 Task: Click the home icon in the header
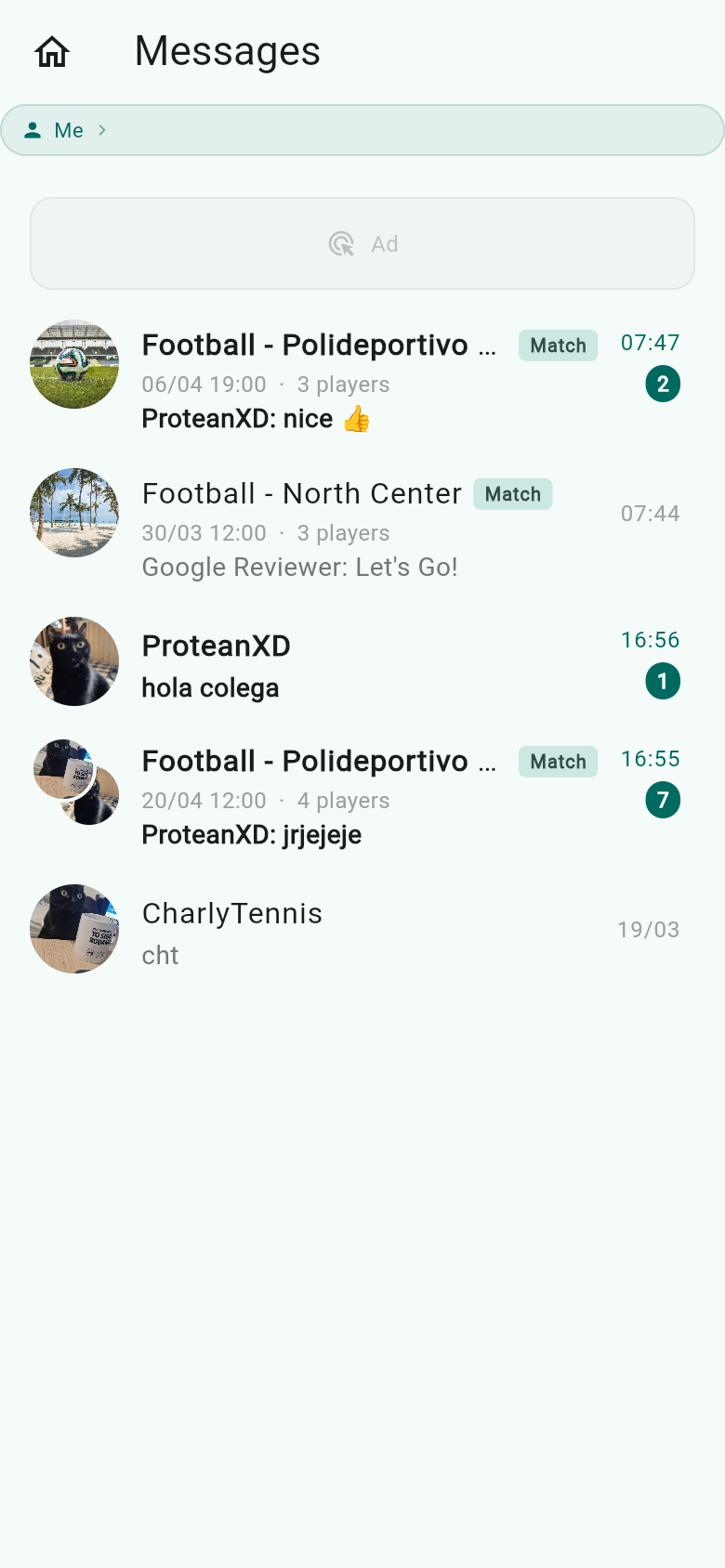point(51,51)
